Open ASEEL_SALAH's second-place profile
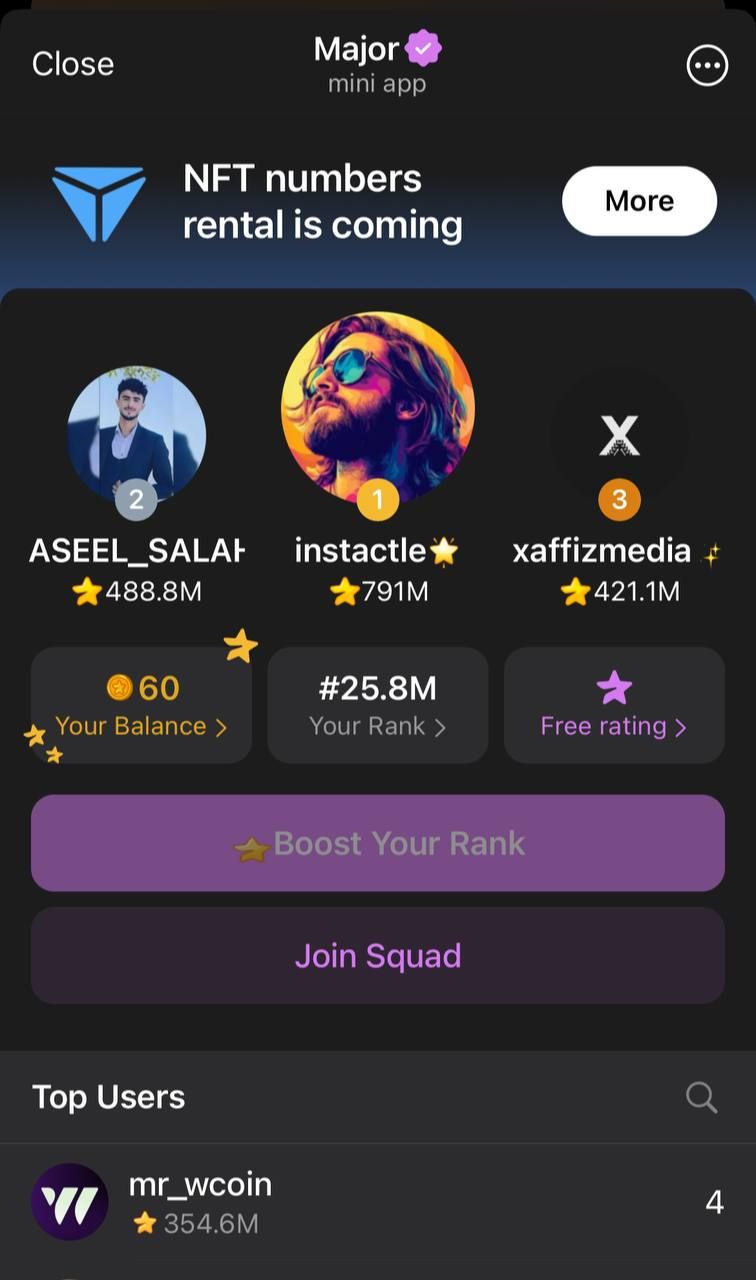This screenshot has width=756, height=1280. (x=136, y=435)
